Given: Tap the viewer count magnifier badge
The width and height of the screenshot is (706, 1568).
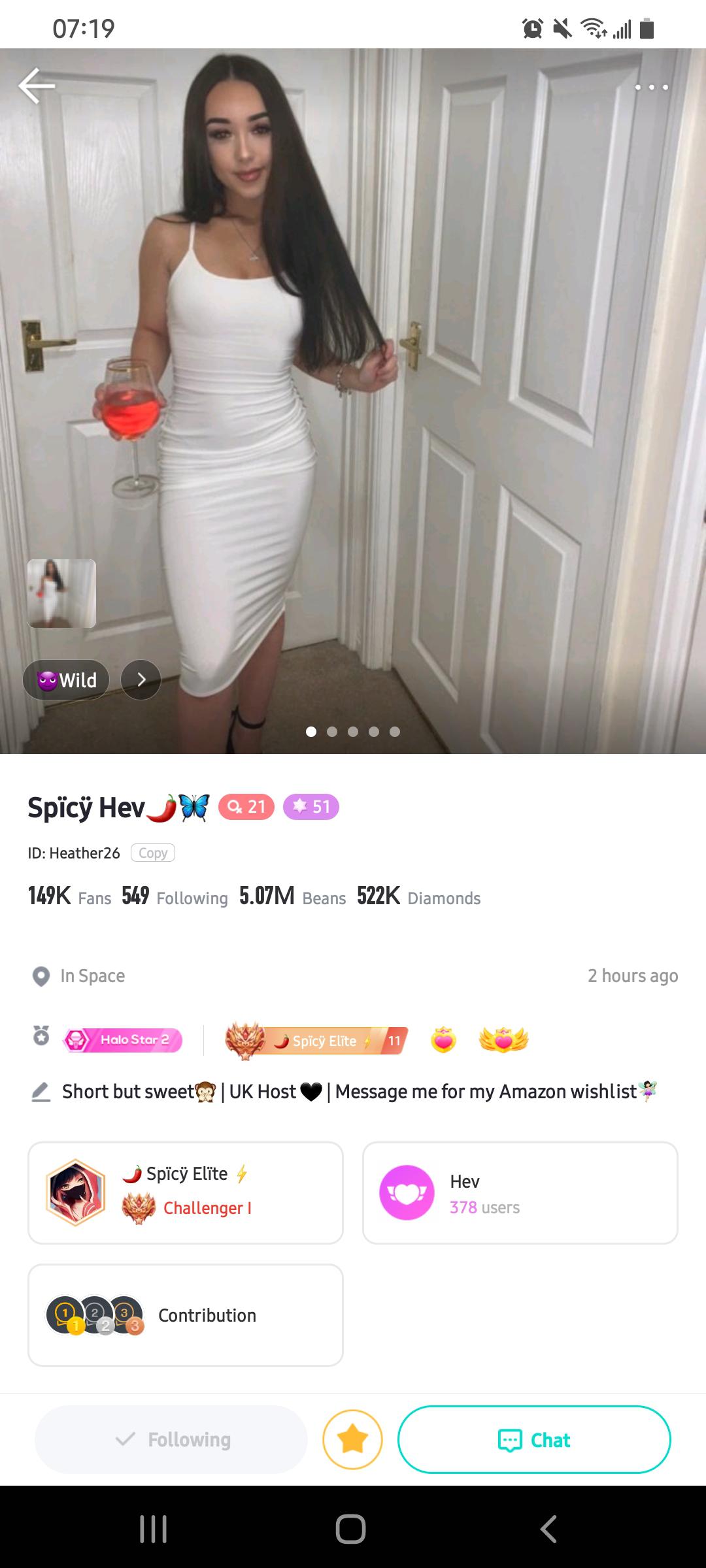Looking at the screenshot, I should click(x=246, y=807).
